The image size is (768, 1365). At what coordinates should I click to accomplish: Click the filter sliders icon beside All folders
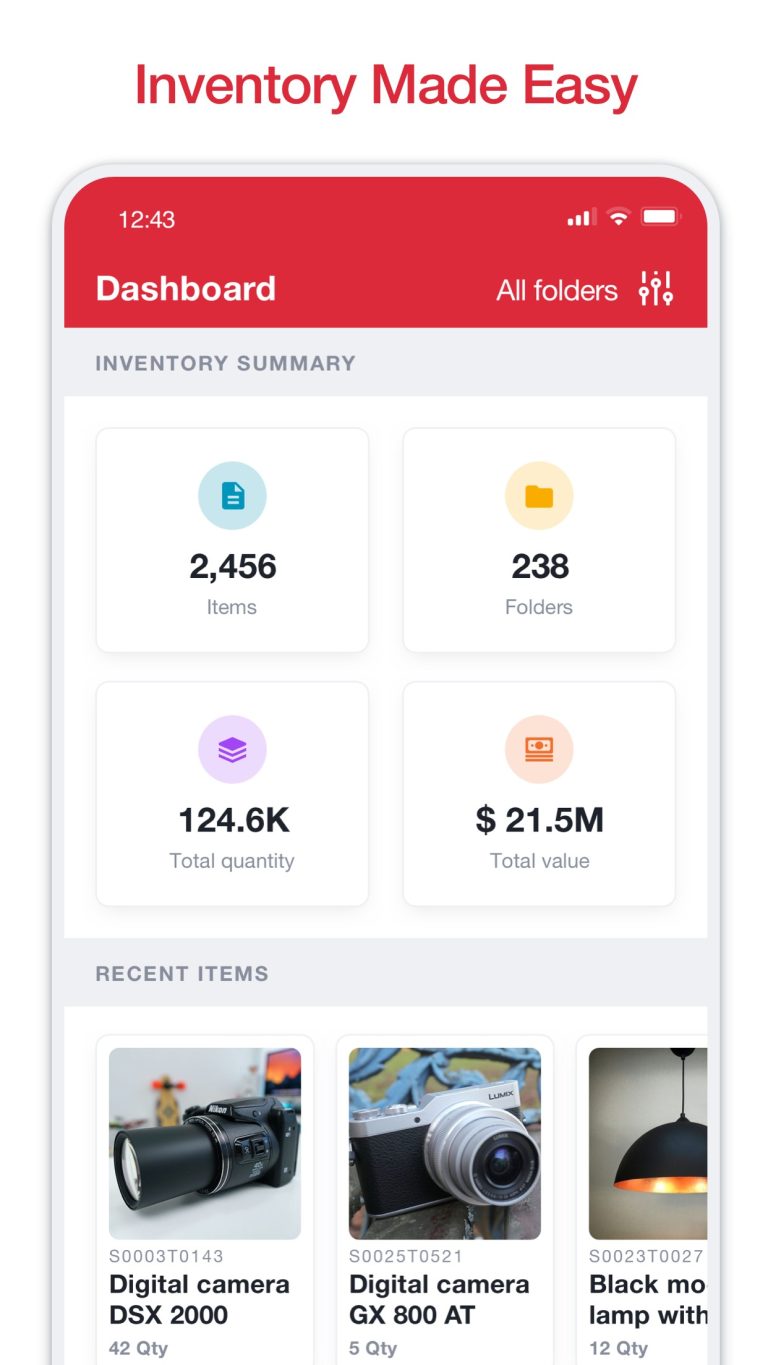[655, 289]
